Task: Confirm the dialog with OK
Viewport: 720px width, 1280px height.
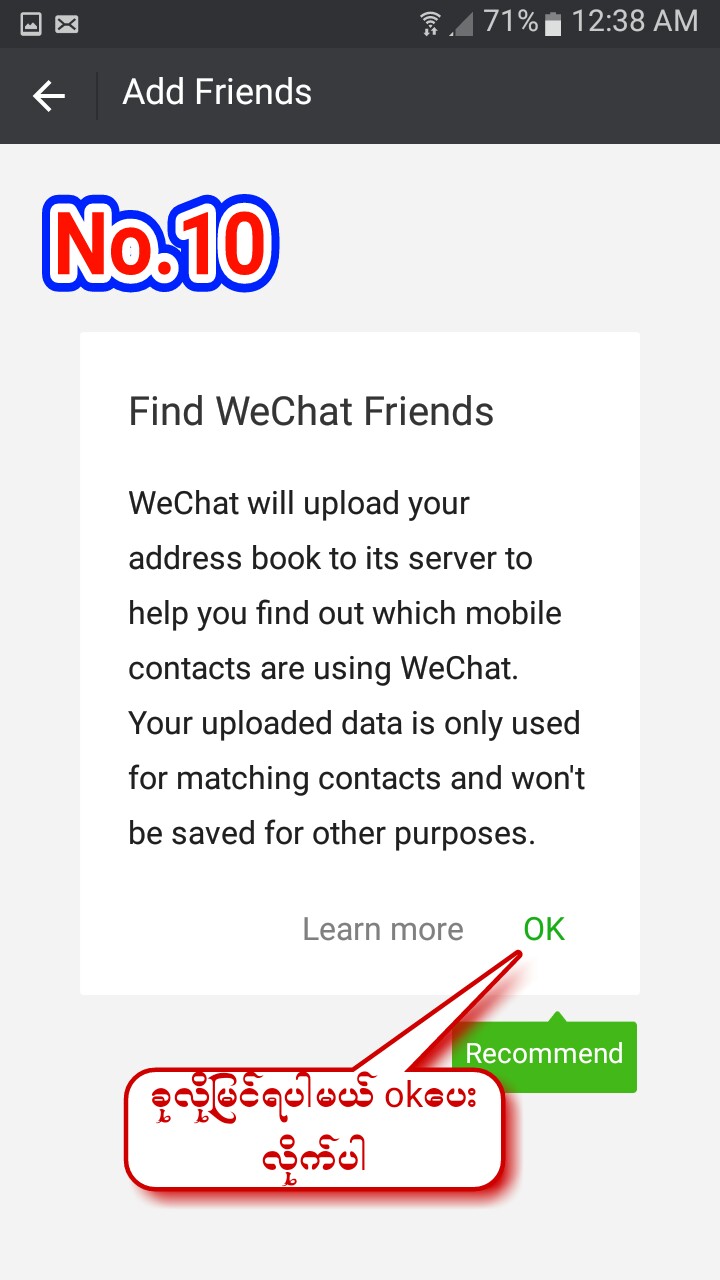Action: [x=544, y=929]
